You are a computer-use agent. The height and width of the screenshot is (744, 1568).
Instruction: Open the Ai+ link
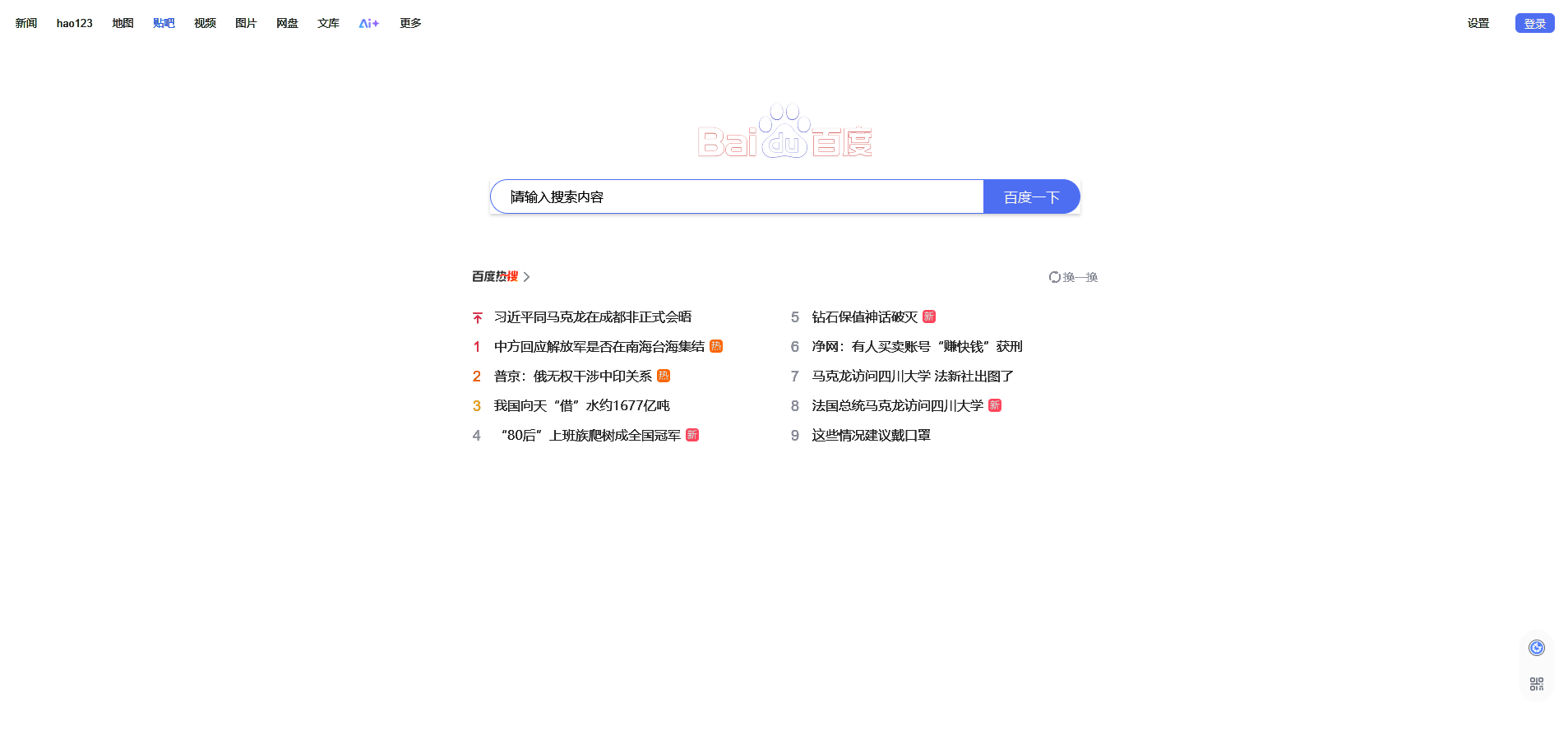[x=368, y=23]
